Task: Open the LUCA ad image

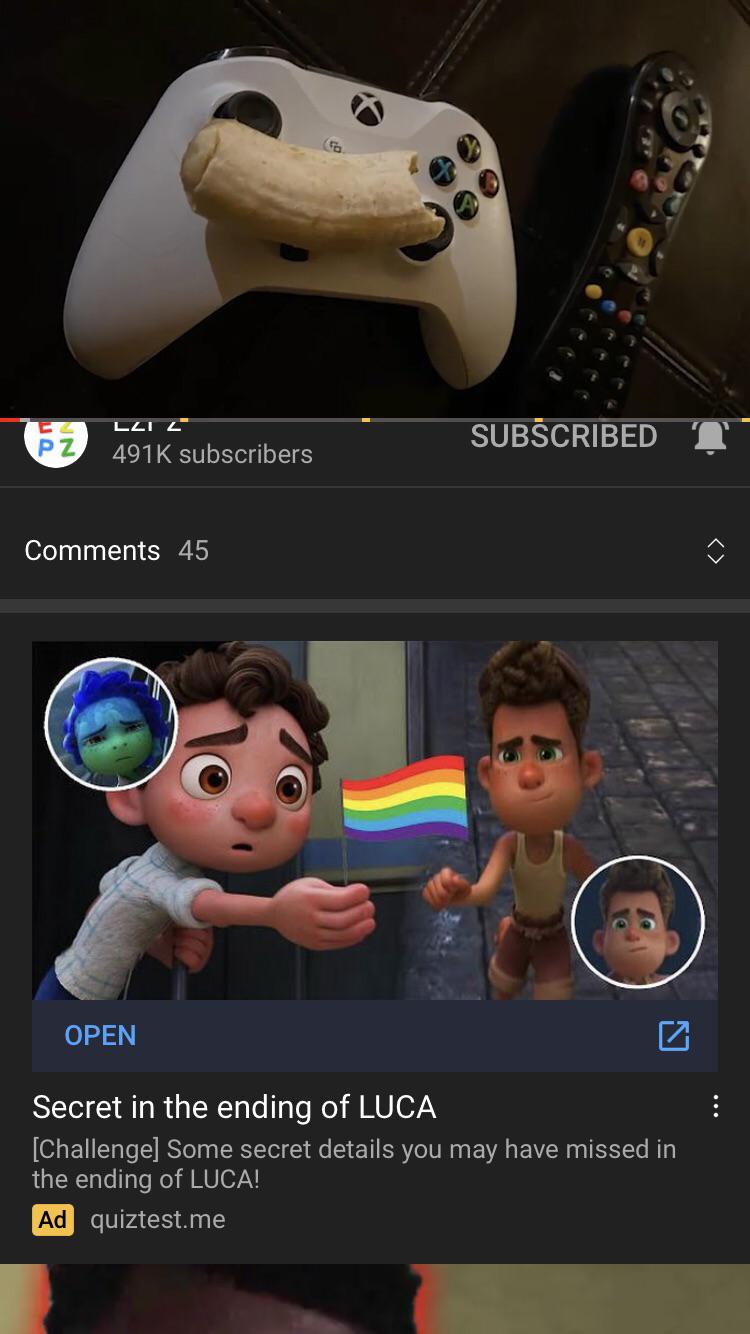Action: 375,820
